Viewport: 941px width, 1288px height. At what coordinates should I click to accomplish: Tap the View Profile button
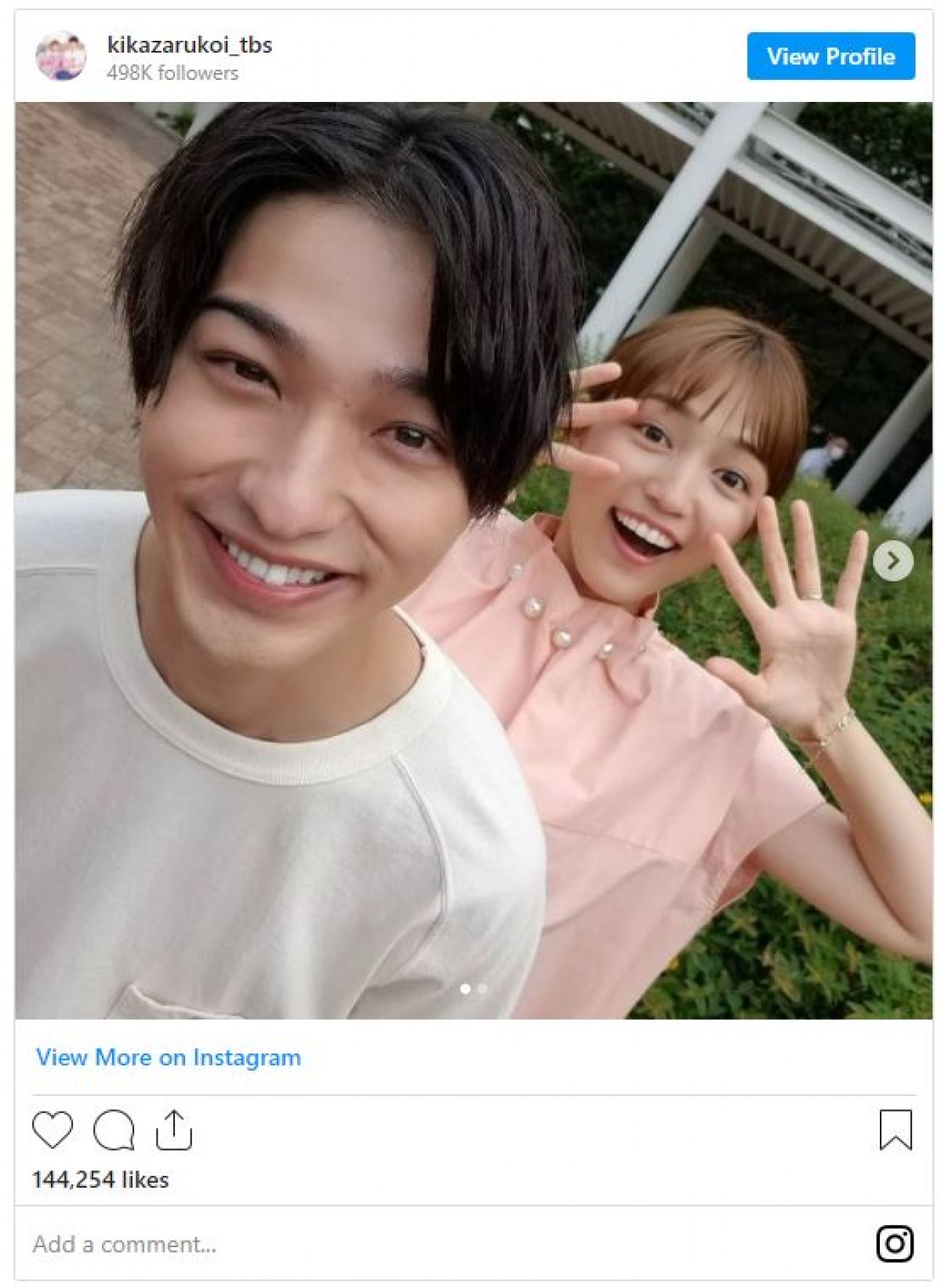pyautogui.click(x=830, y=56)
